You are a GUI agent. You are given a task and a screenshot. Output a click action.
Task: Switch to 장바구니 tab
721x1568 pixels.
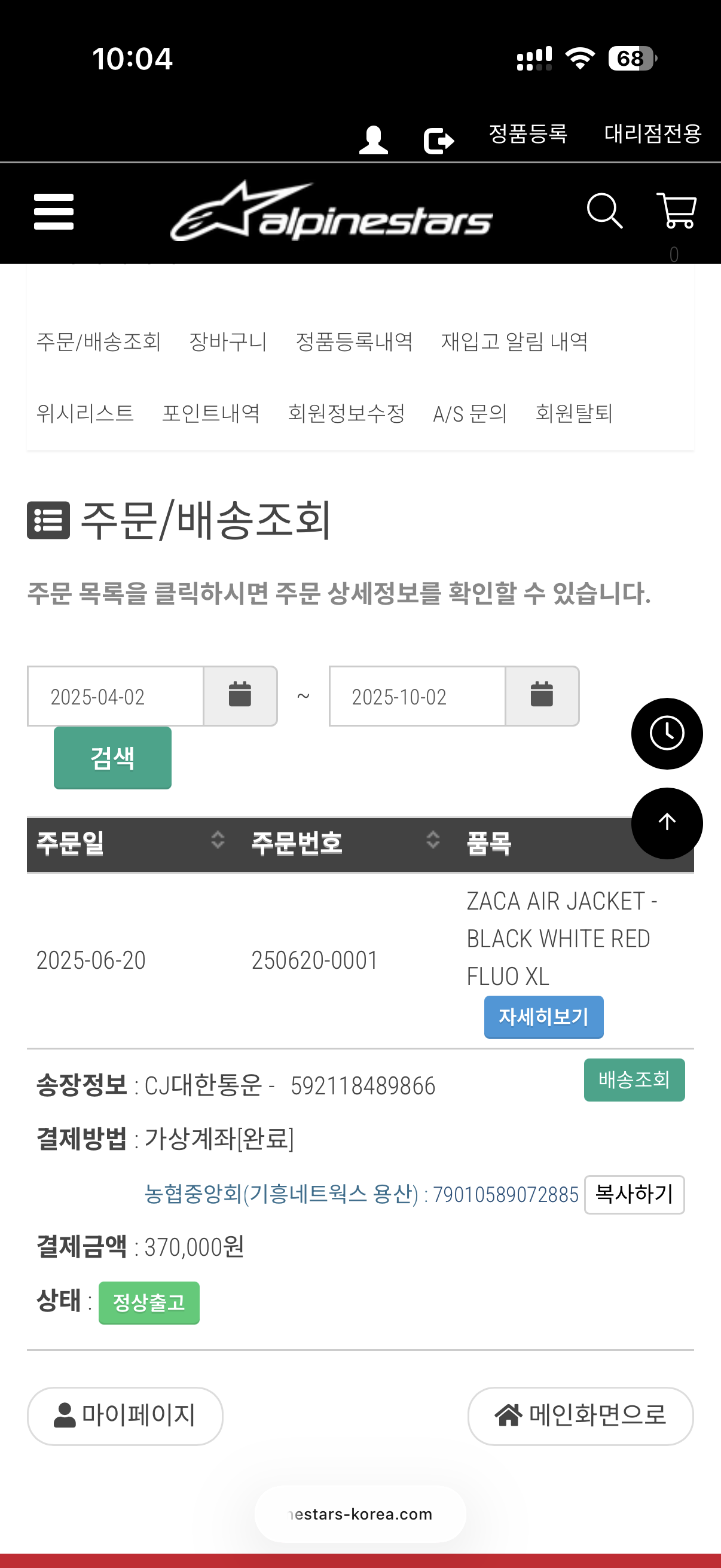tap(228, 341)
